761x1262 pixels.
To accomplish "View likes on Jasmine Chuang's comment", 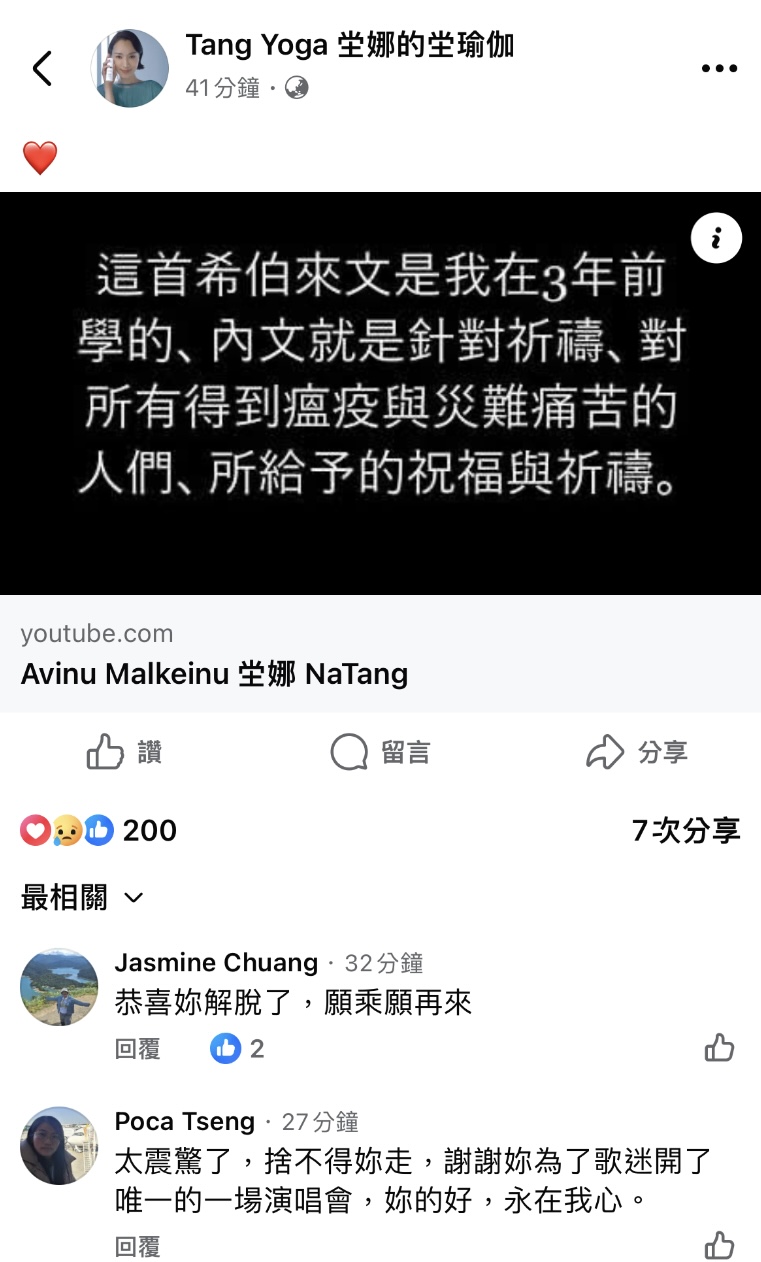I will 237,1049.
